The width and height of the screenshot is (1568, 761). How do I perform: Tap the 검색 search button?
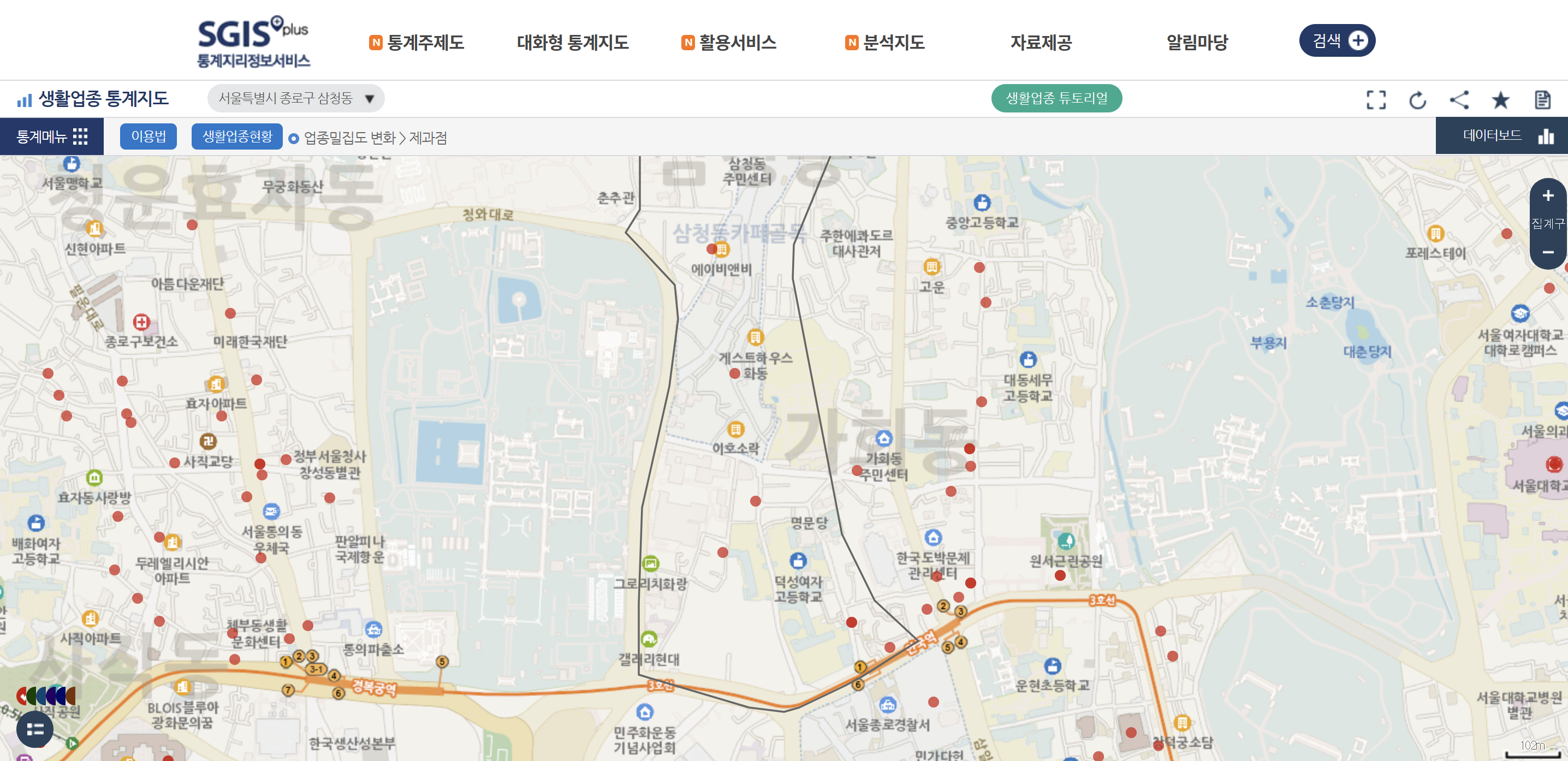[1337, 41]
